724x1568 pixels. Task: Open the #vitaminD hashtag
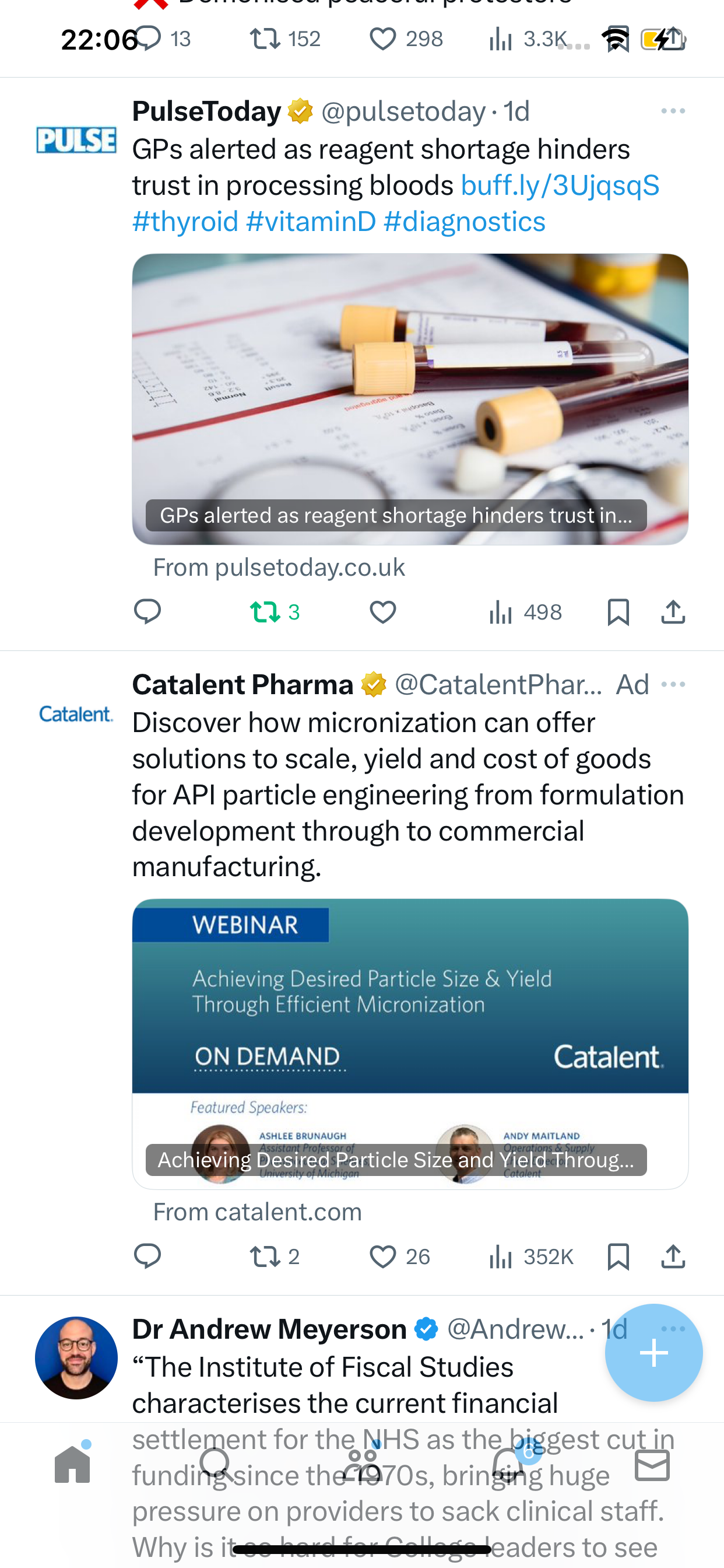pos(311,222)
